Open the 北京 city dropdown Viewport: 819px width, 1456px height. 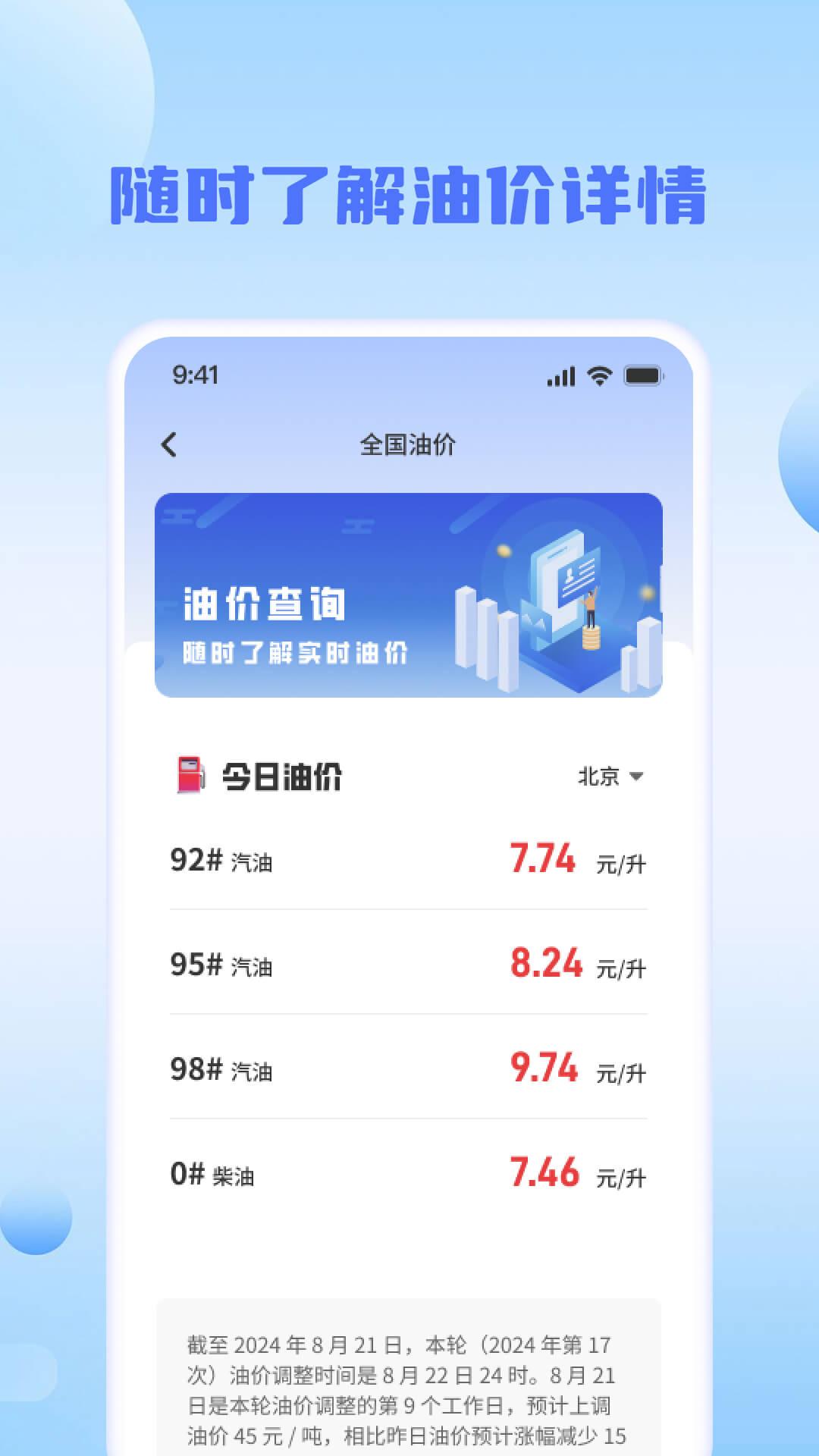(x=597, y=775)
